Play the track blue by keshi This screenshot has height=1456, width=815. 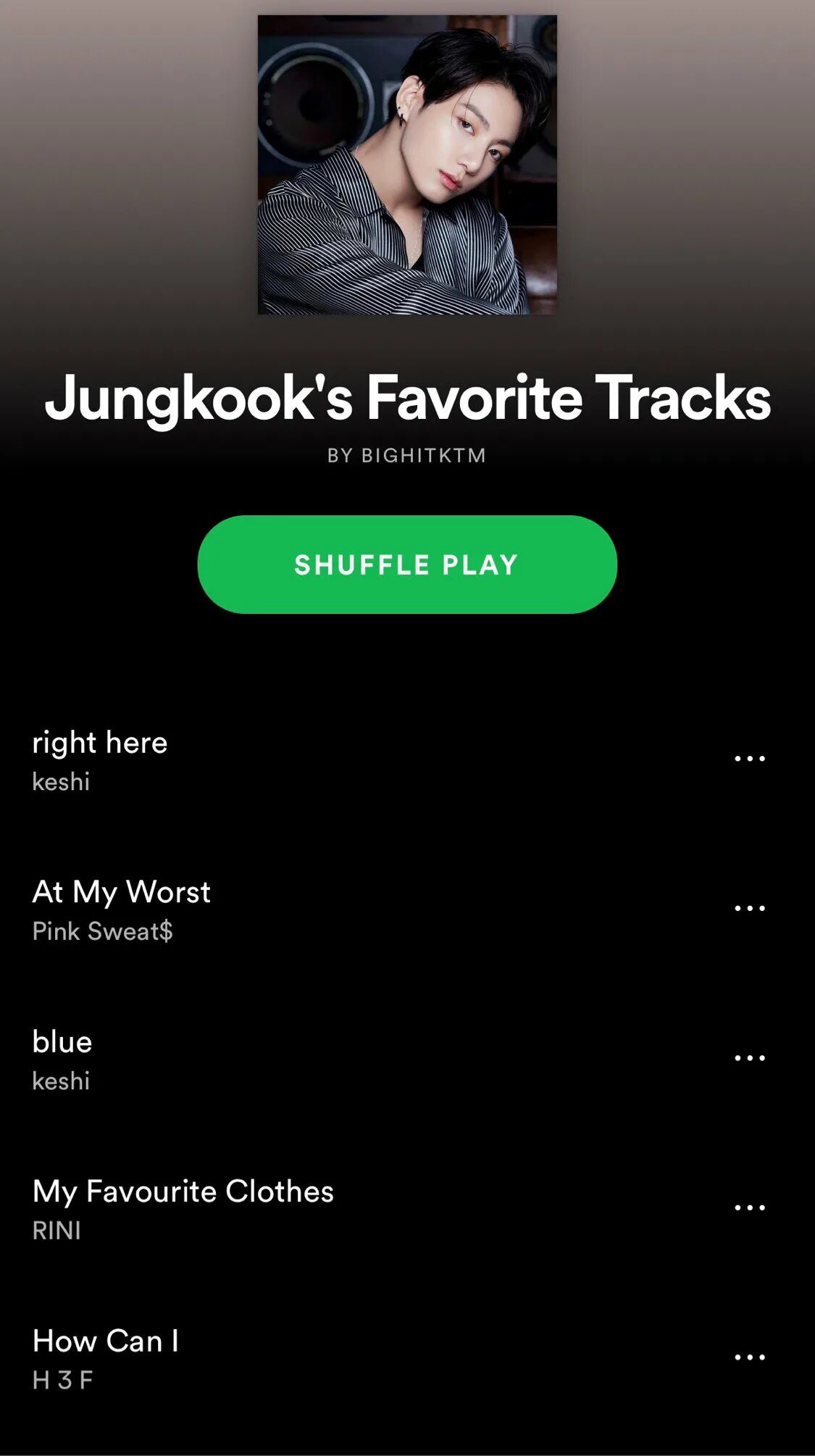(62, 1043)
